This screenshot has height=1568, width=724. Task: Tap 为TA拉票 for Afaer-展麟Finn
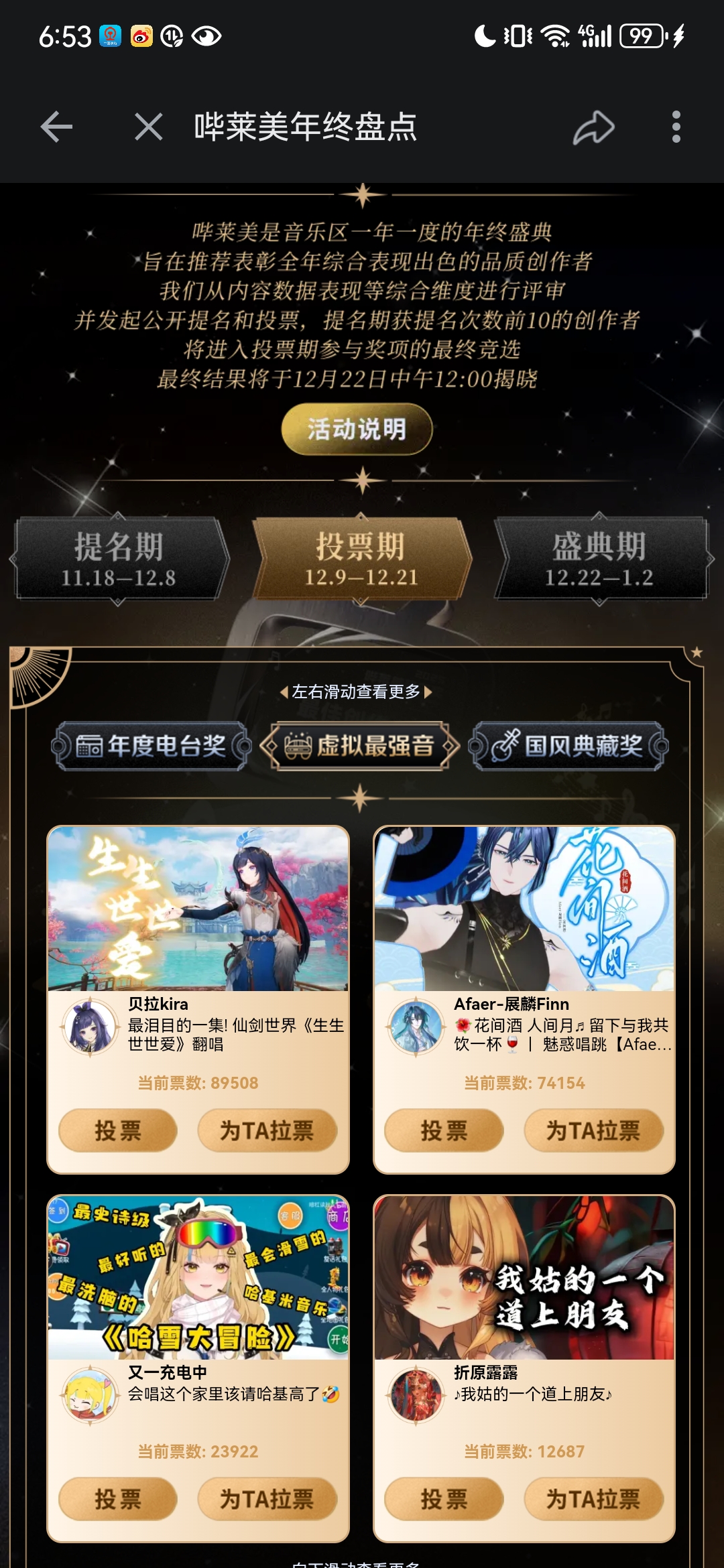point(593,1131)
